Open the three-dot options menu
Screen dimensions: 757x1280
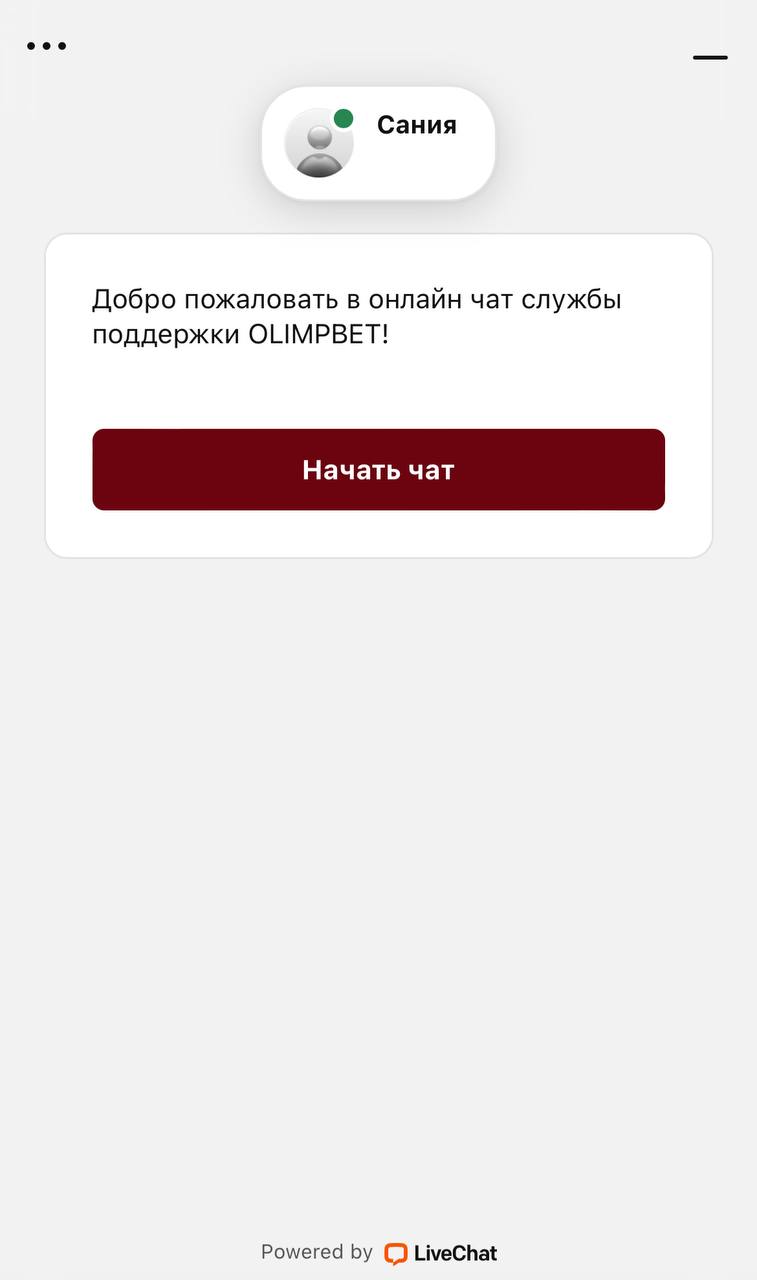pyautogui.click(x=47, y=46)
